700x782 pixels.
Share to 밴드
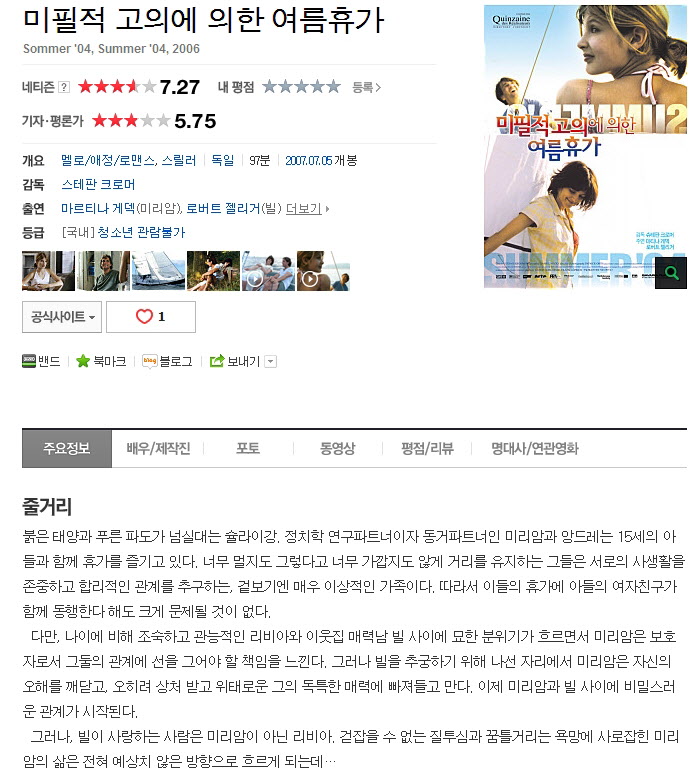coord(41,361)
